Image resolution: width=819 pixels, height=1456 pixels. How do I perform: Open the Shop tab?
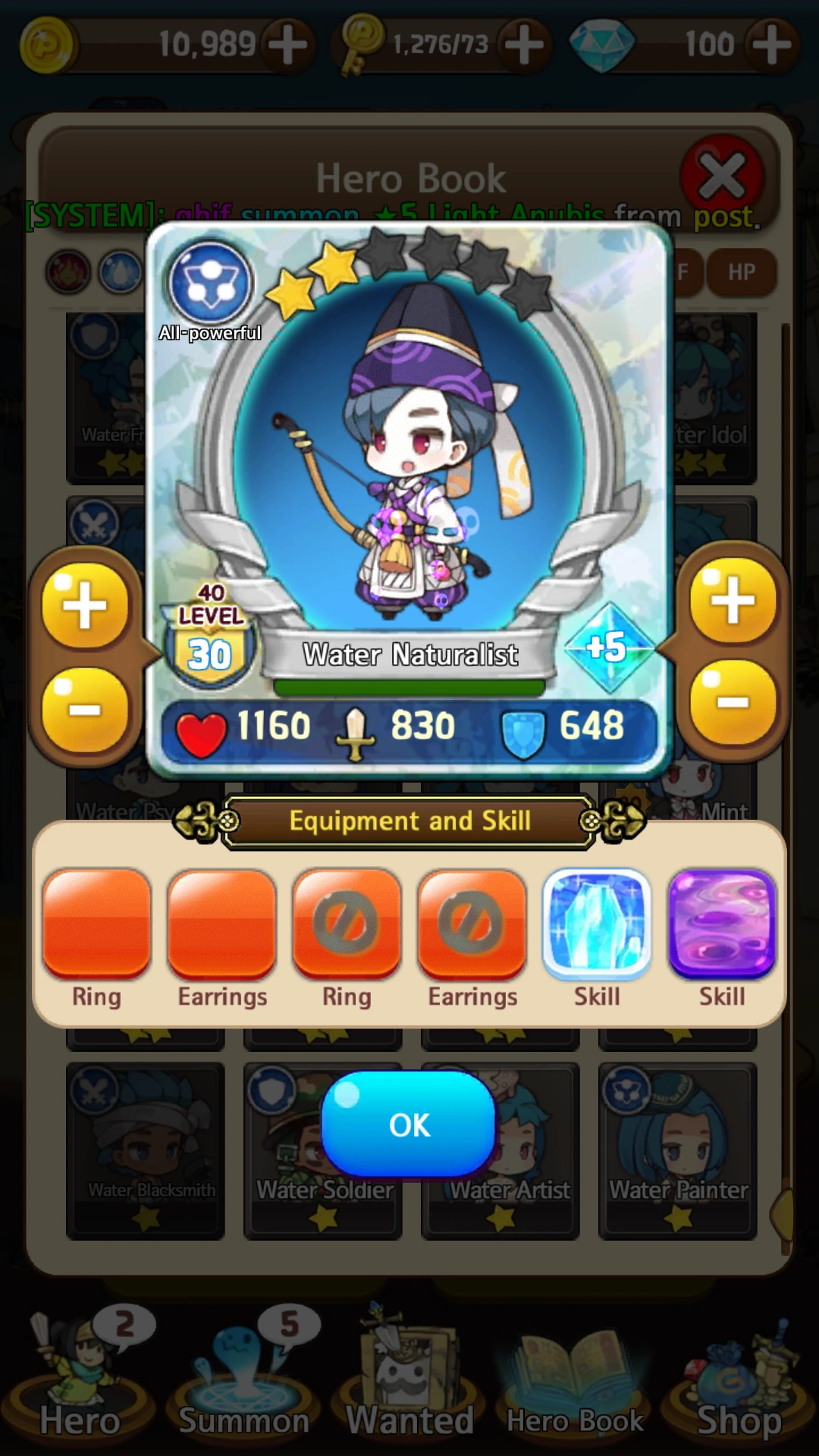coord(739,1382)
